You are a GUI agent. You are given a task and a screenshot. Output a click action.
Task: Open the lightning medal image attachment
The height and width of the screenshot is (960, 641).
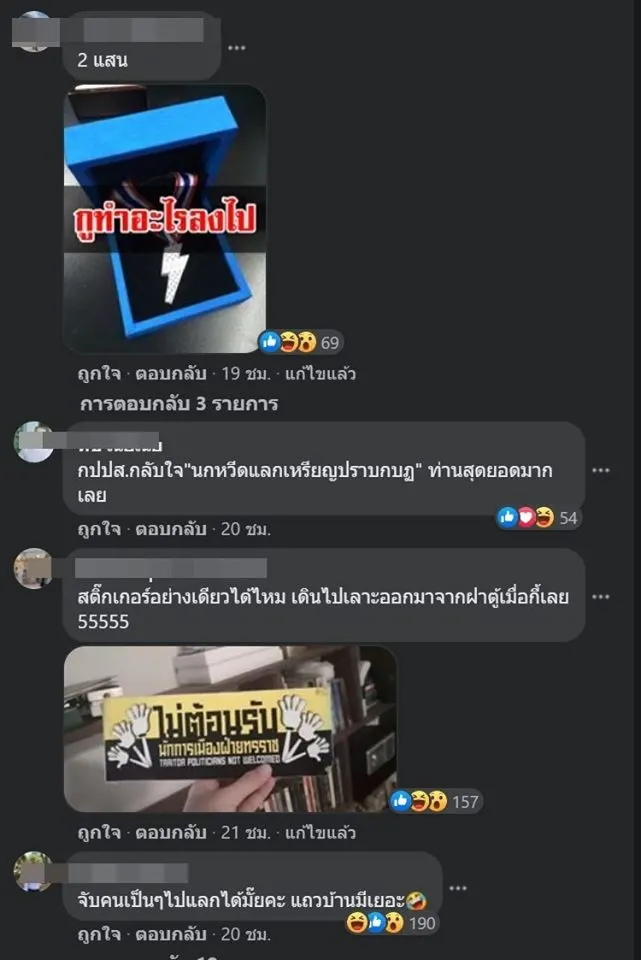point(165,218)
